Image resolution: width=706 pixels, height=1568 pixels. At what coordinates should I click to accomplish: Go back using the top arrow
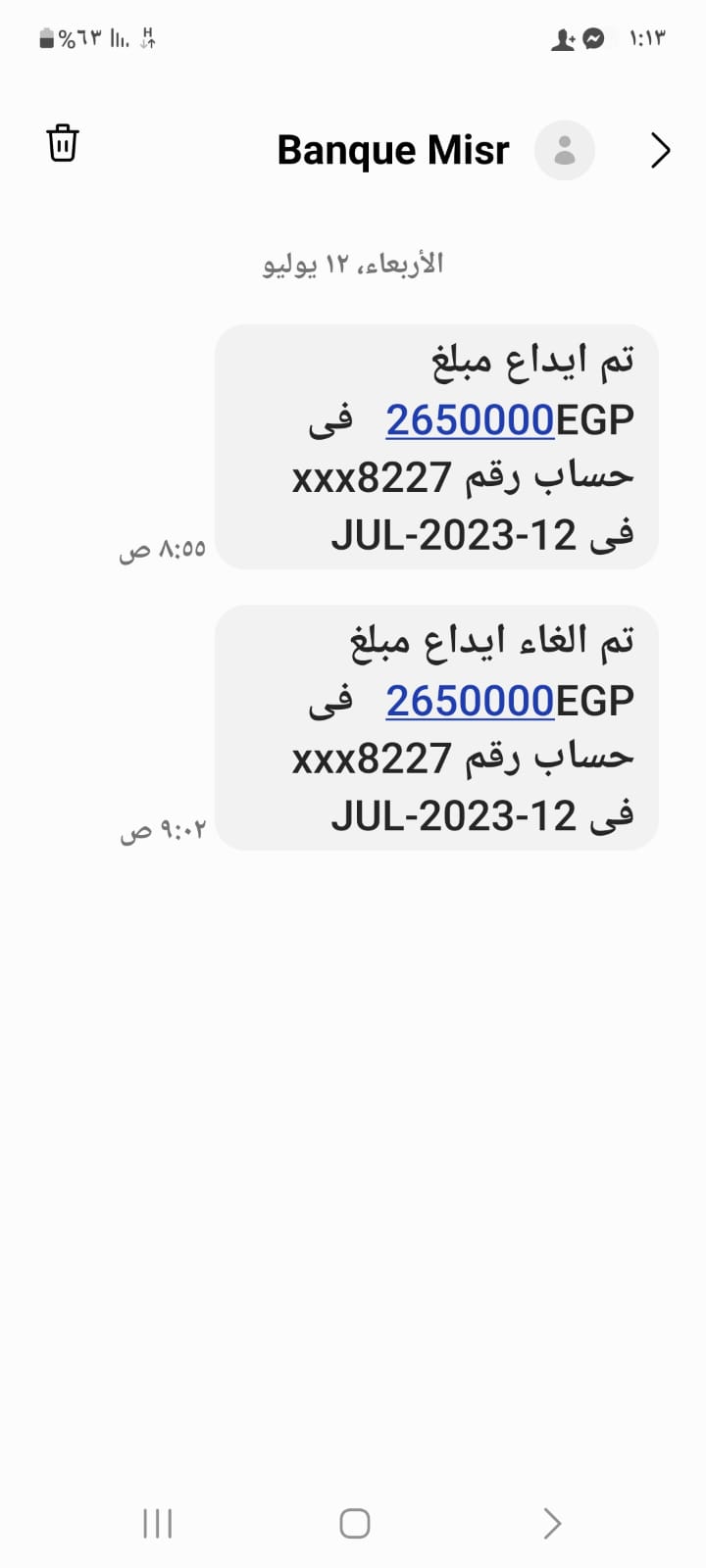[660, 150]
